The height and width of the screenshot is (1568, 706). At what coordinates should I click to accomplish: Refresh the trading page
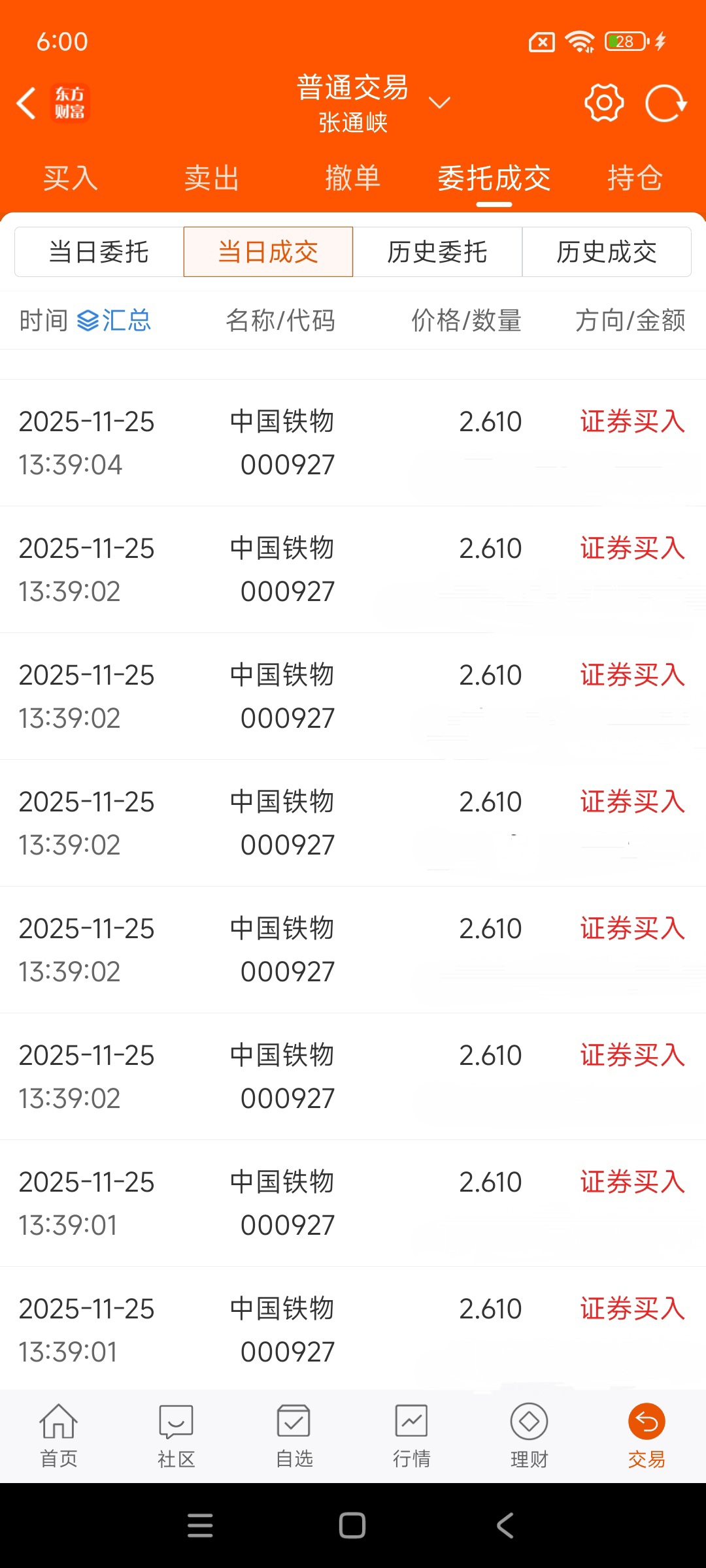pyautogui.click(x=665, y=103)
